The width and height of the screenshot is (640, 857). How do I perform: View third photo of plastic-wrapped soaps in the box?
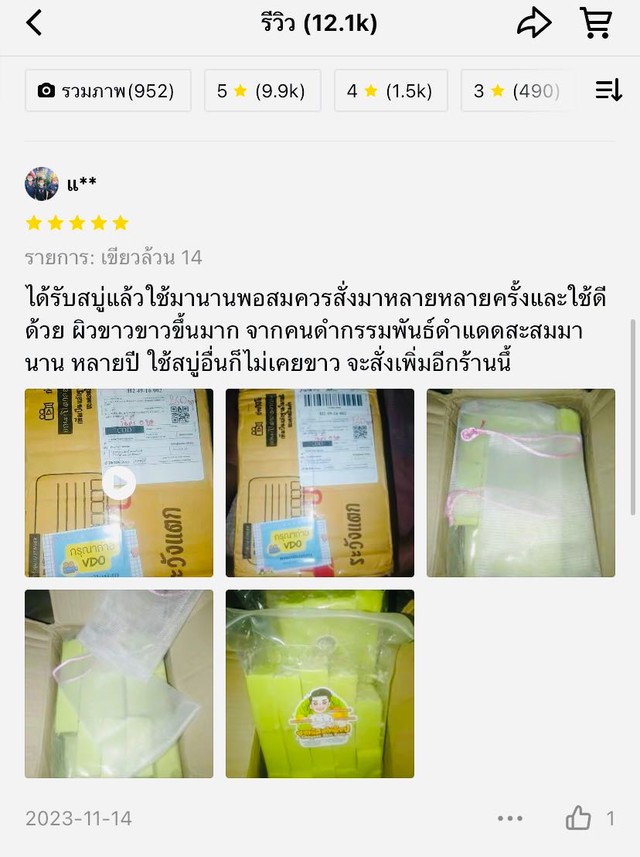click(x=520, y=483)
